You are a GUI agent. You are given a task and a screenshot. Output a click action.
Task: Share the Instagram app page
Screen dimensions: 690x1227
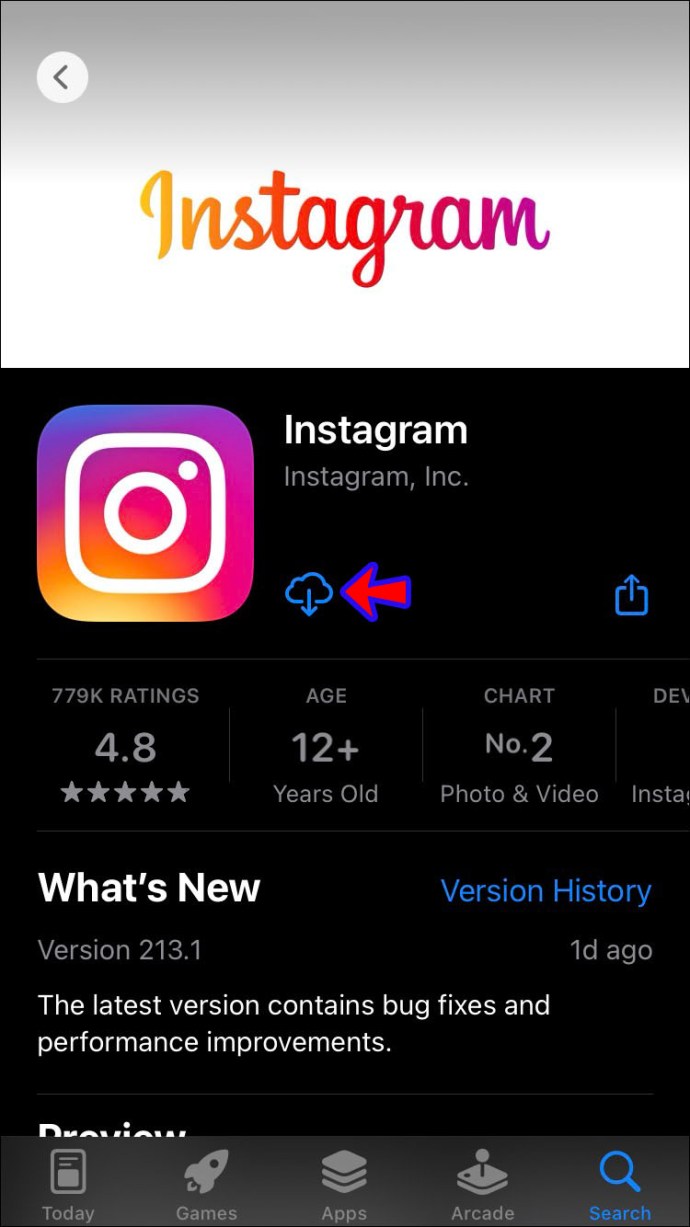point(631,595)
